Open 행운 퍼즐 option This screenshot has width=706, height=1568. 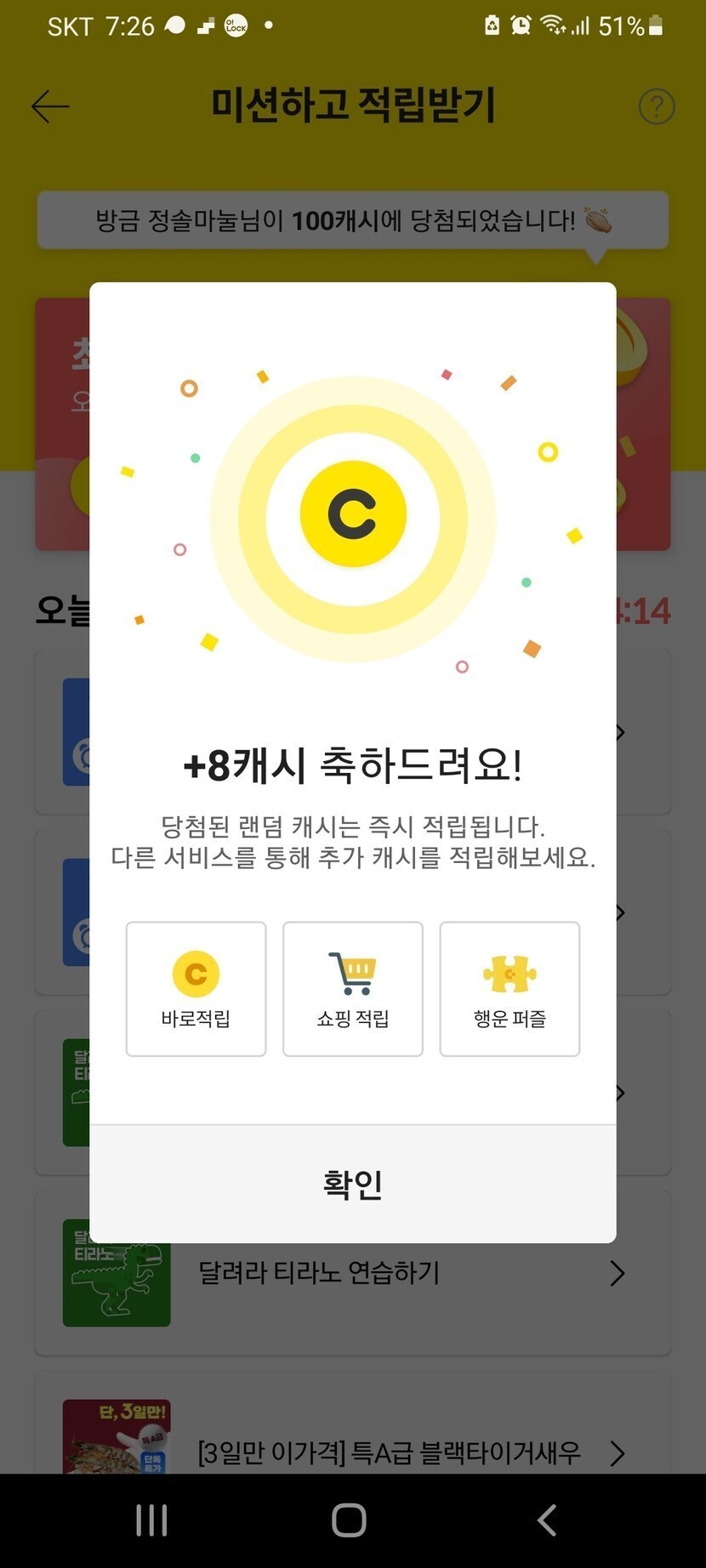(x=510, y=989)
